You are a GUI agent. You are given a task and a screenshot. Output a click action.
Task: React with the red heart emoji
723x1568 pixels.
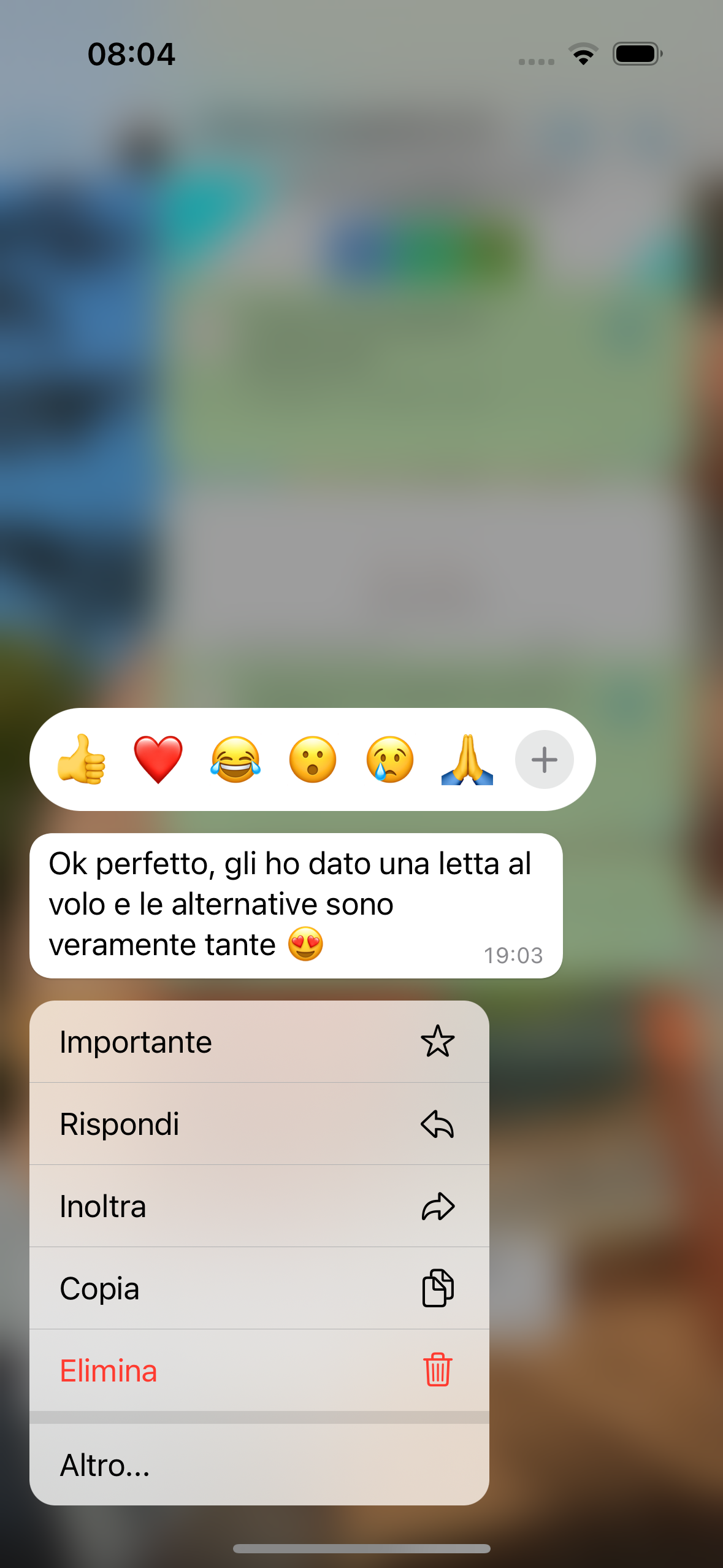pos(158,759)
